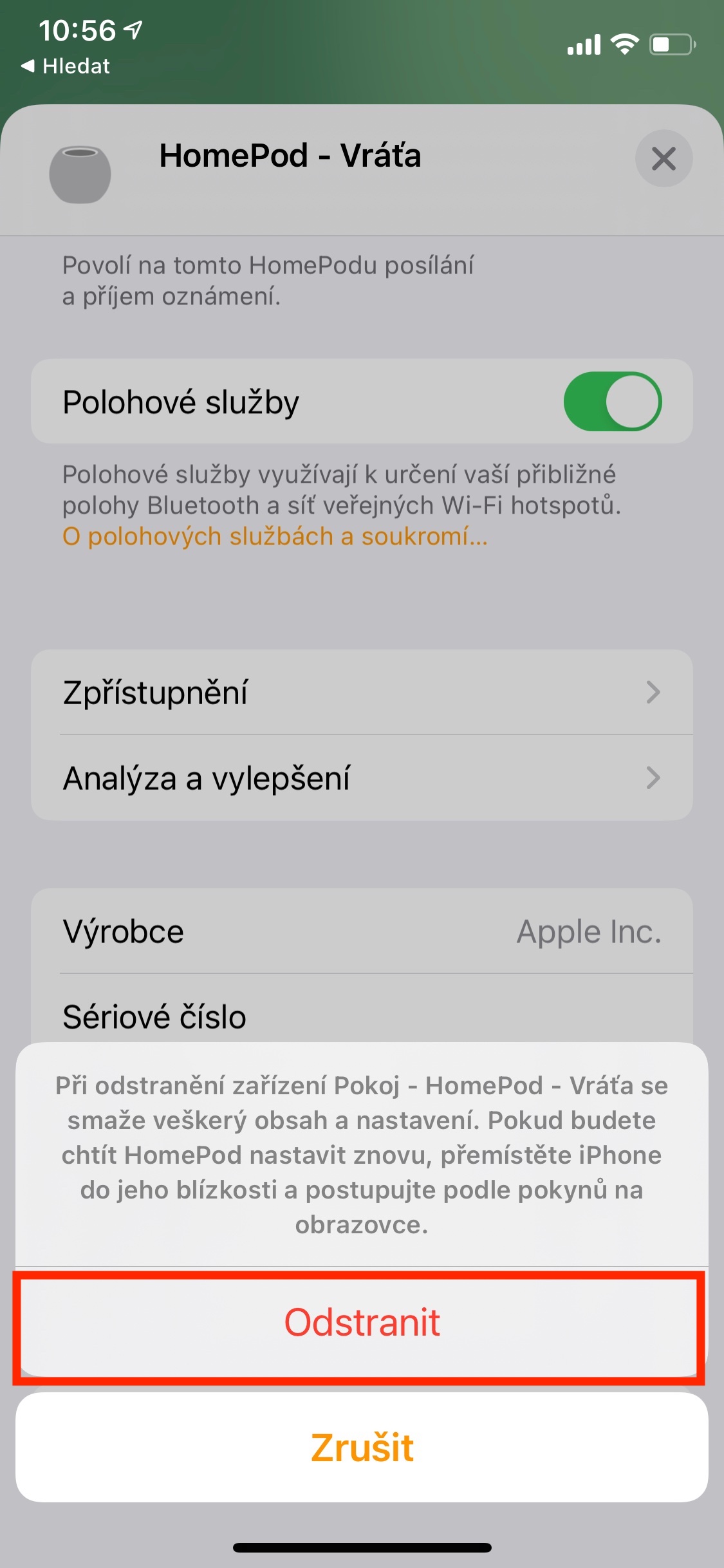The width and height of the screenshot is (724, 1568).
Task: Close the HomePod - Vráťa settings sheet
Action: tap(664, 158)
